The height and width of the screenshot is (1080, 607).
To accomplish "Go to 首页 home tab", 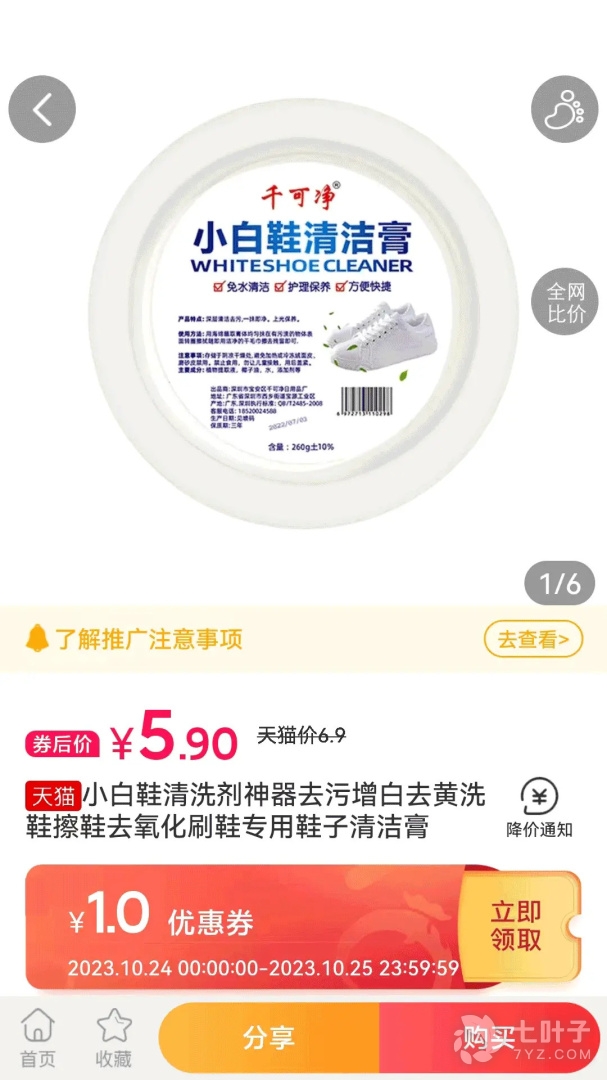I will pyautogui.click(x=37, y=1039).
